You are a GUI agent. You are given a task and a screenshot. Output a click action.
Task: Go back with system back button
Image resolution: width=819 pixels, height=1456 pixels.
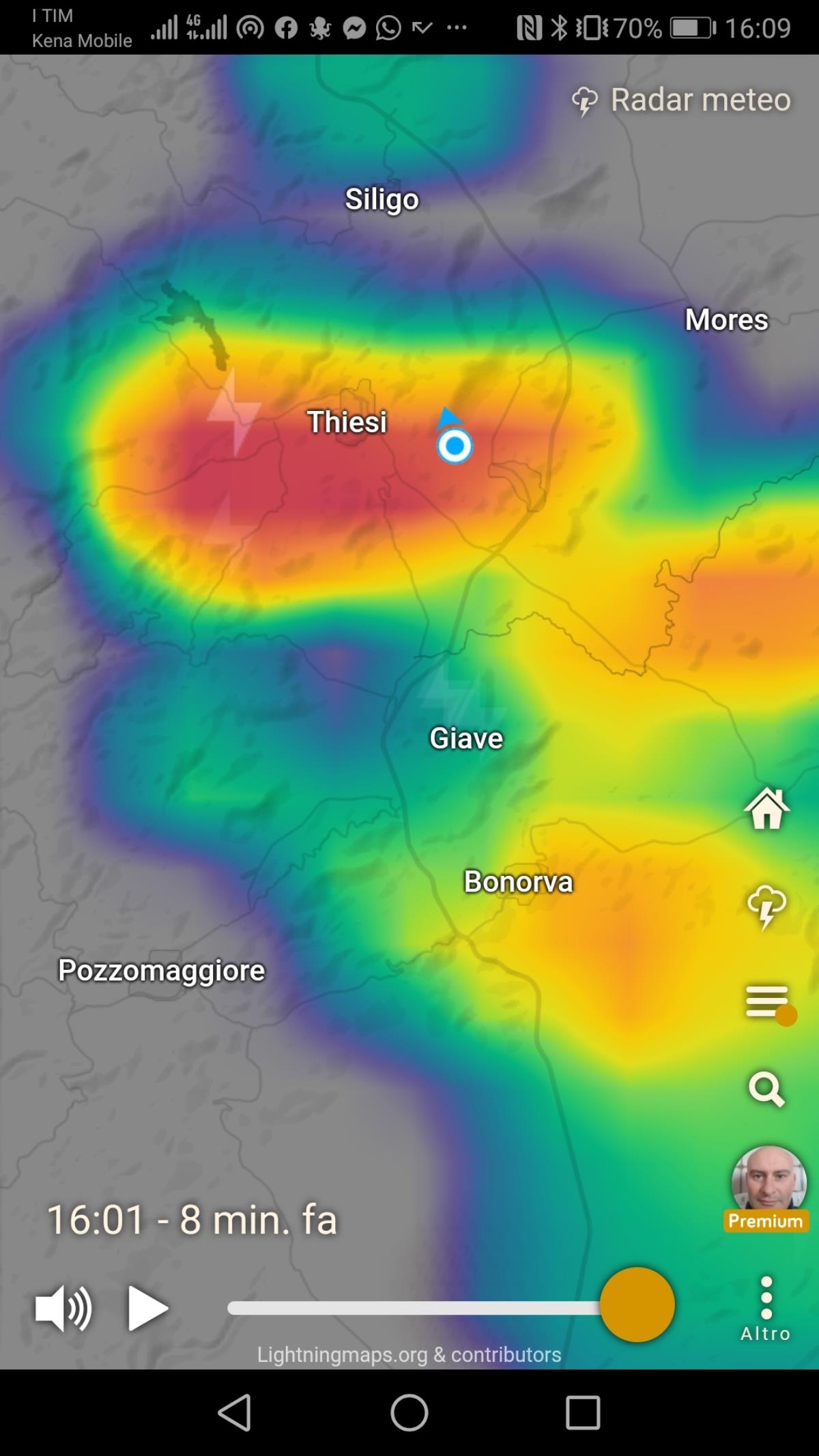pyautogui.click(x=234, y=1412)
